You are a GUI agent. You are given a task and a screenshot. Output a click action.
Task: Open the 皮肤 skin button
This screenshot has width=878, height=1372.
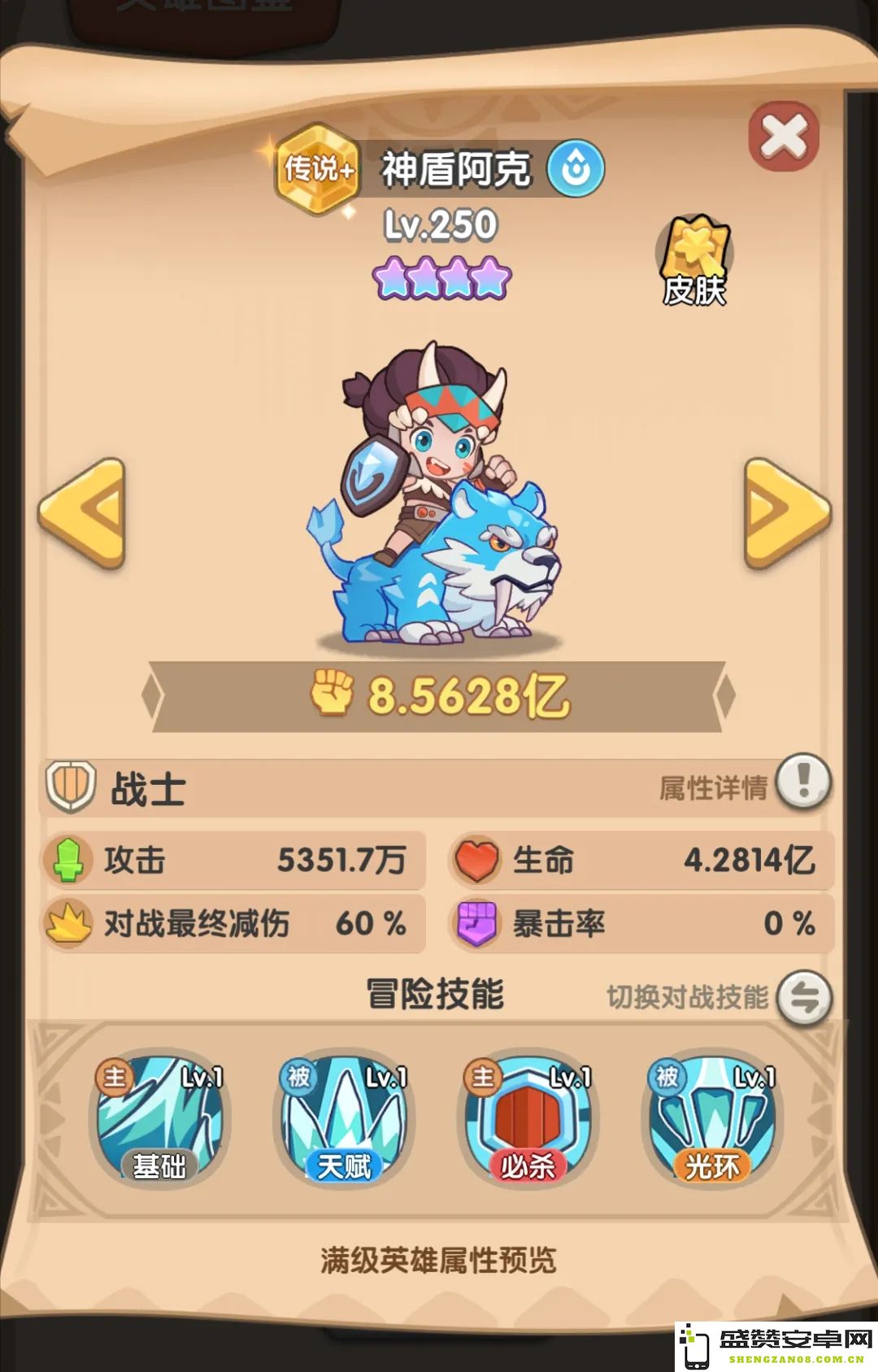click(694, 261)
